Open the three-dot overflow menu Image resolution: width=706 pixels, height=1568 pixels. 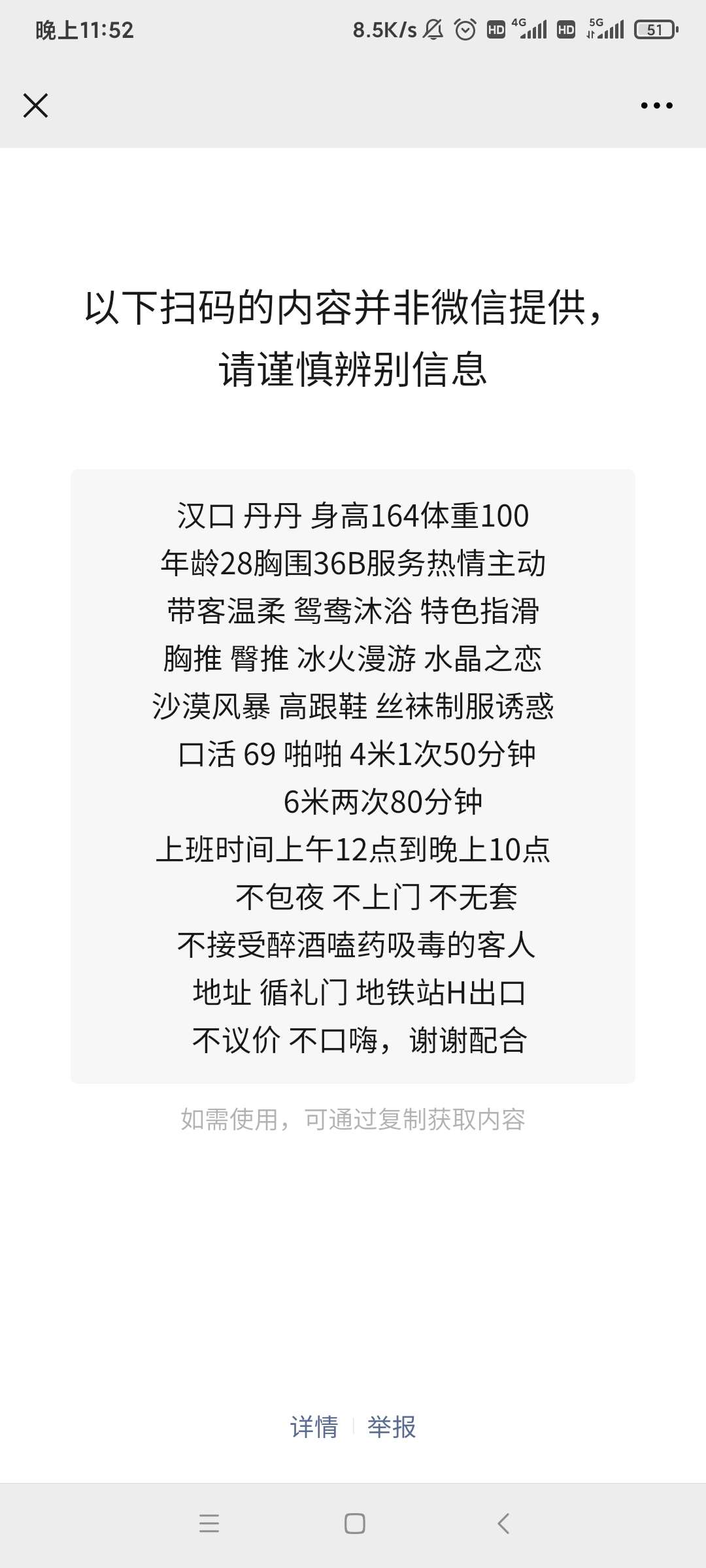click(656, 105)
